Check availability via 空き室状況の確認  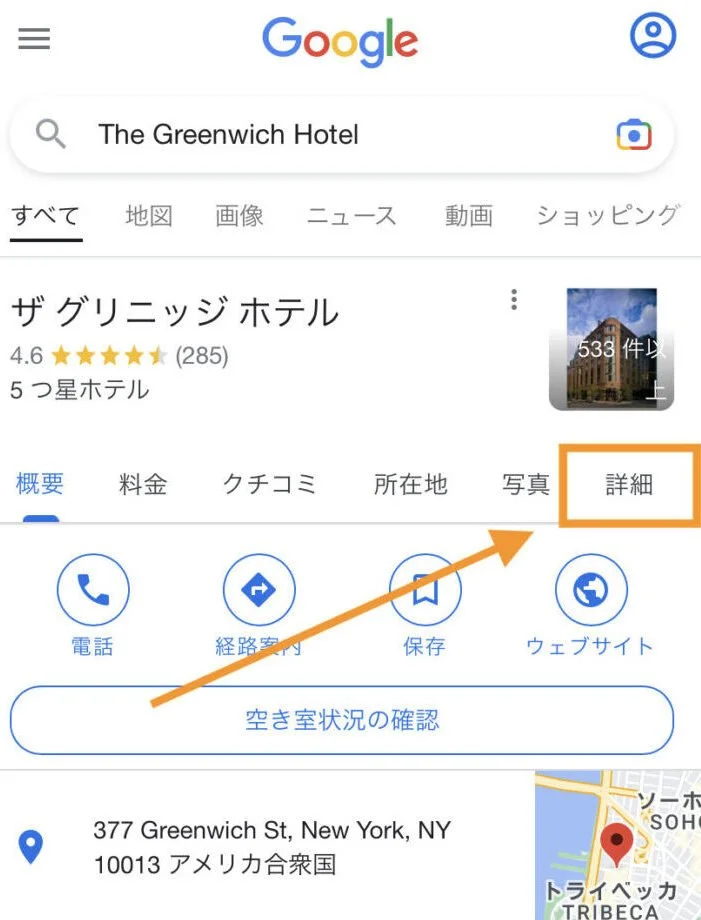point(342,719)
